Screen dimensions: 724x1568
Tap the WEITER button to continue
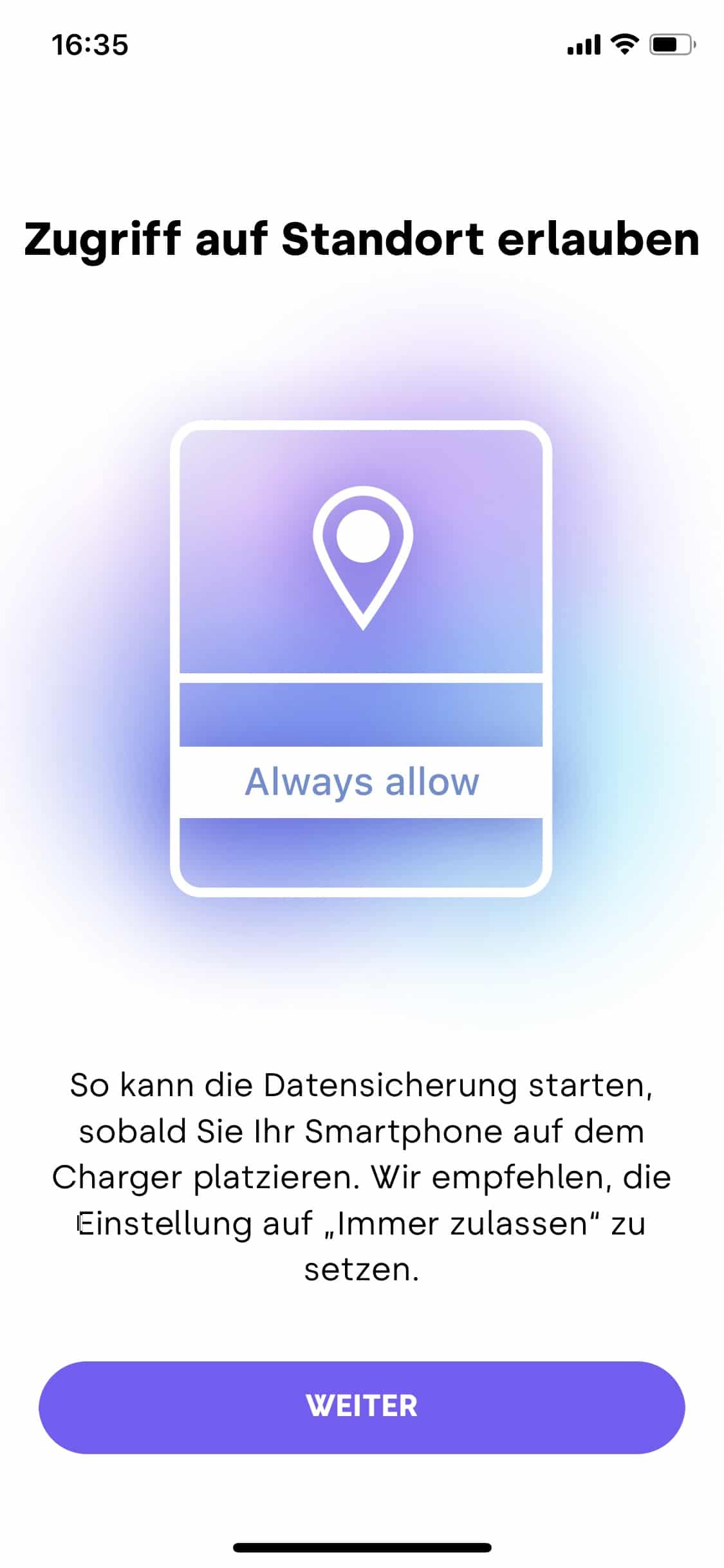tap(362, 1406)
